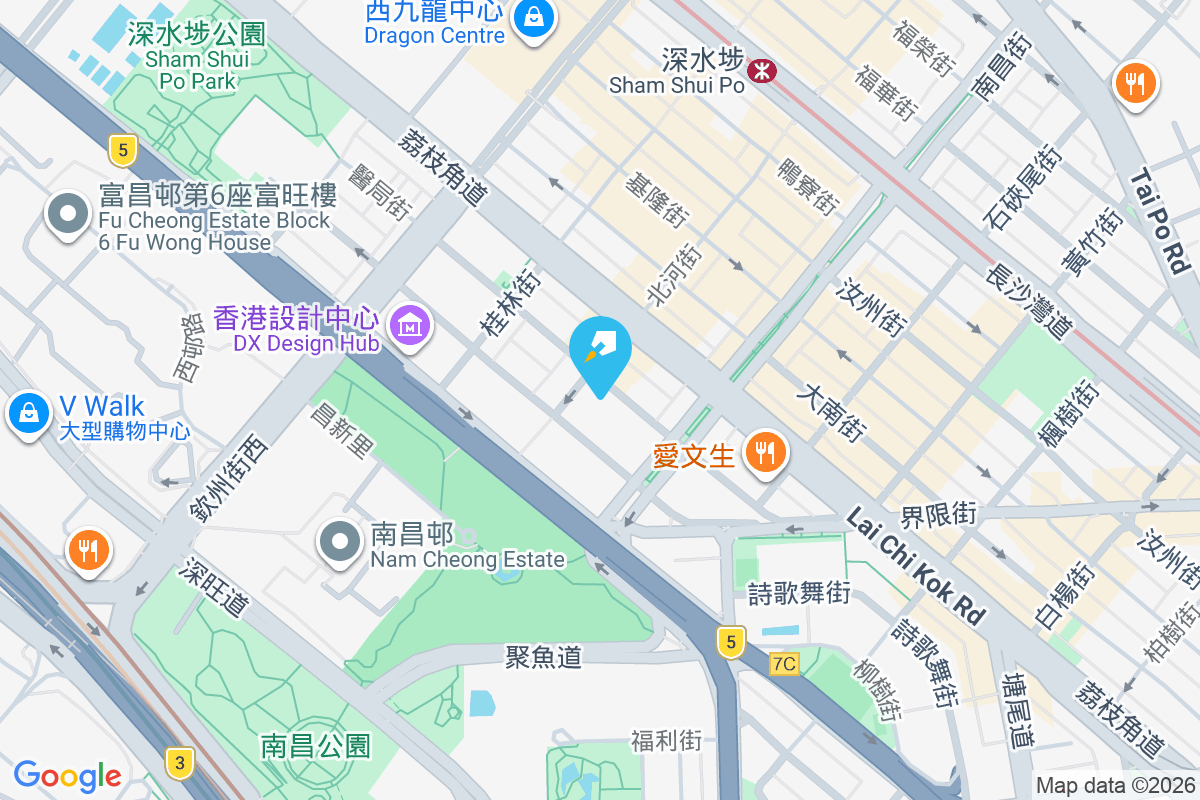Select the Fu Cheong Estate Block 6 marker
The height and width of the screenshot is (800, 1200).
(68, 214)
